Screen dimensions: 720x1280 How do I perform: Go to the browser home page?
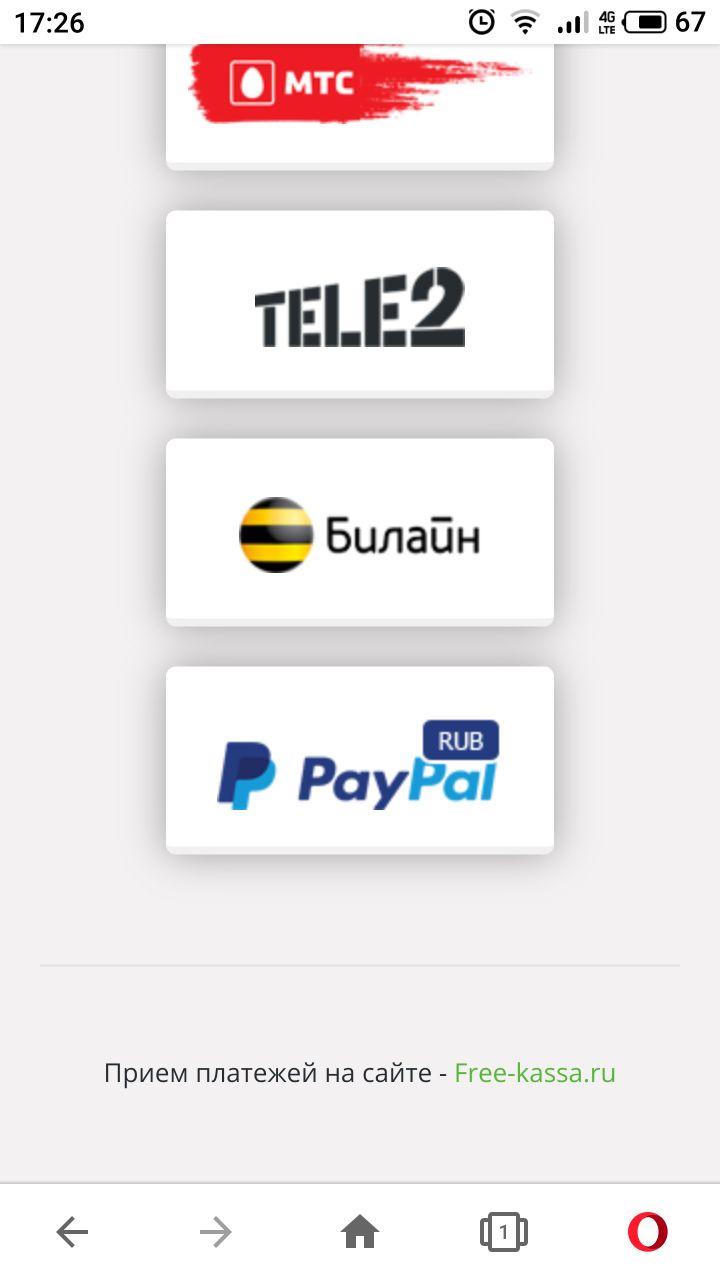[360, 1232]
